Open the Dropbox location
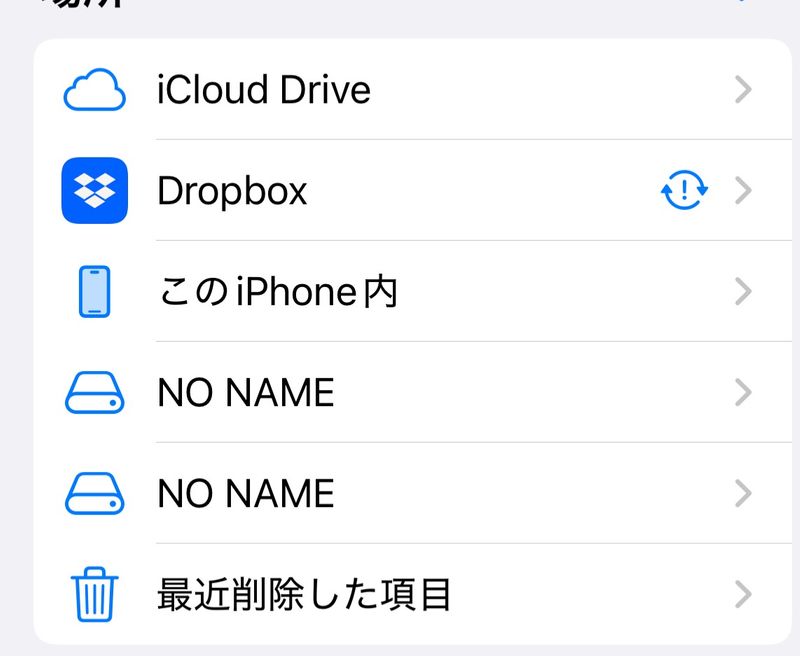This screenshot has width=800, height=656. pos(232,190)
